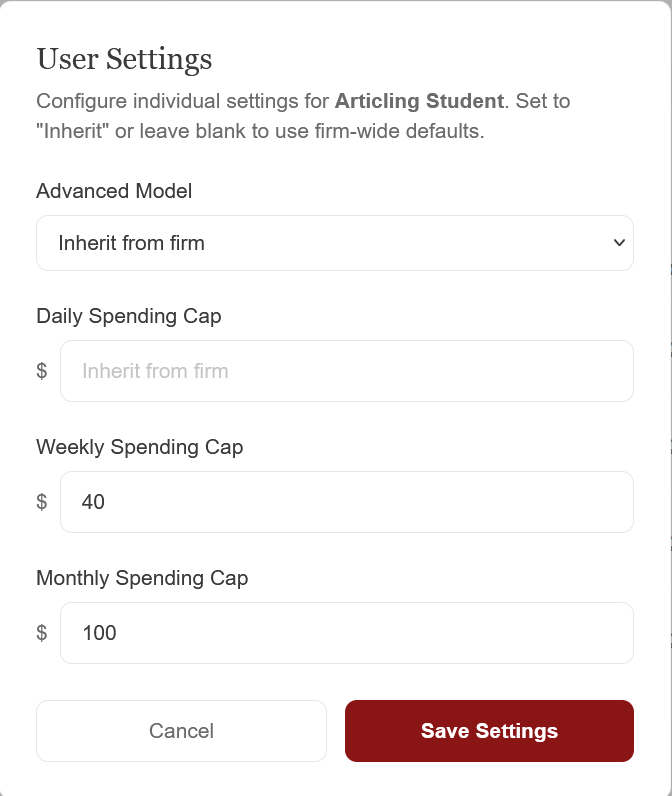Focus the Daily Spending Cap field
Viewport: 672px width, 796px height.
tap(346, 371)
